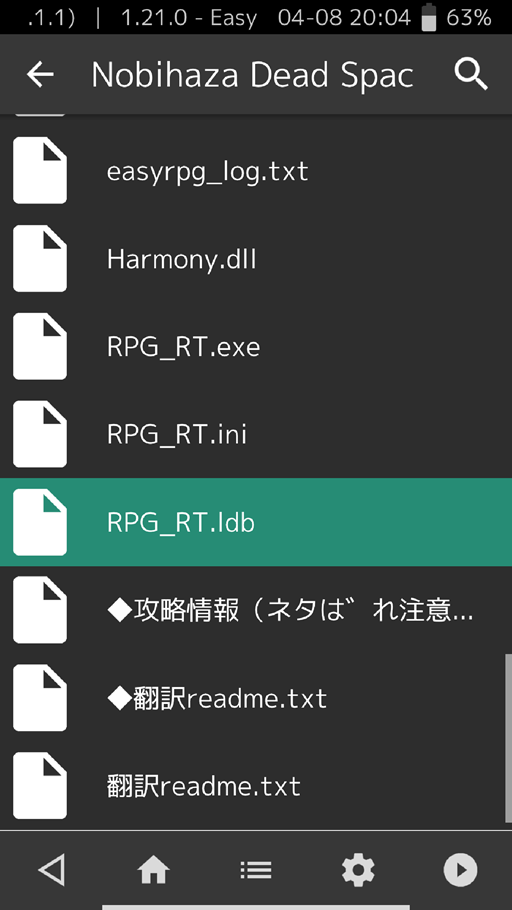This screenshot has height=910, width=512.
Task: Tap the bottom back triangle button
Action: 51,870
